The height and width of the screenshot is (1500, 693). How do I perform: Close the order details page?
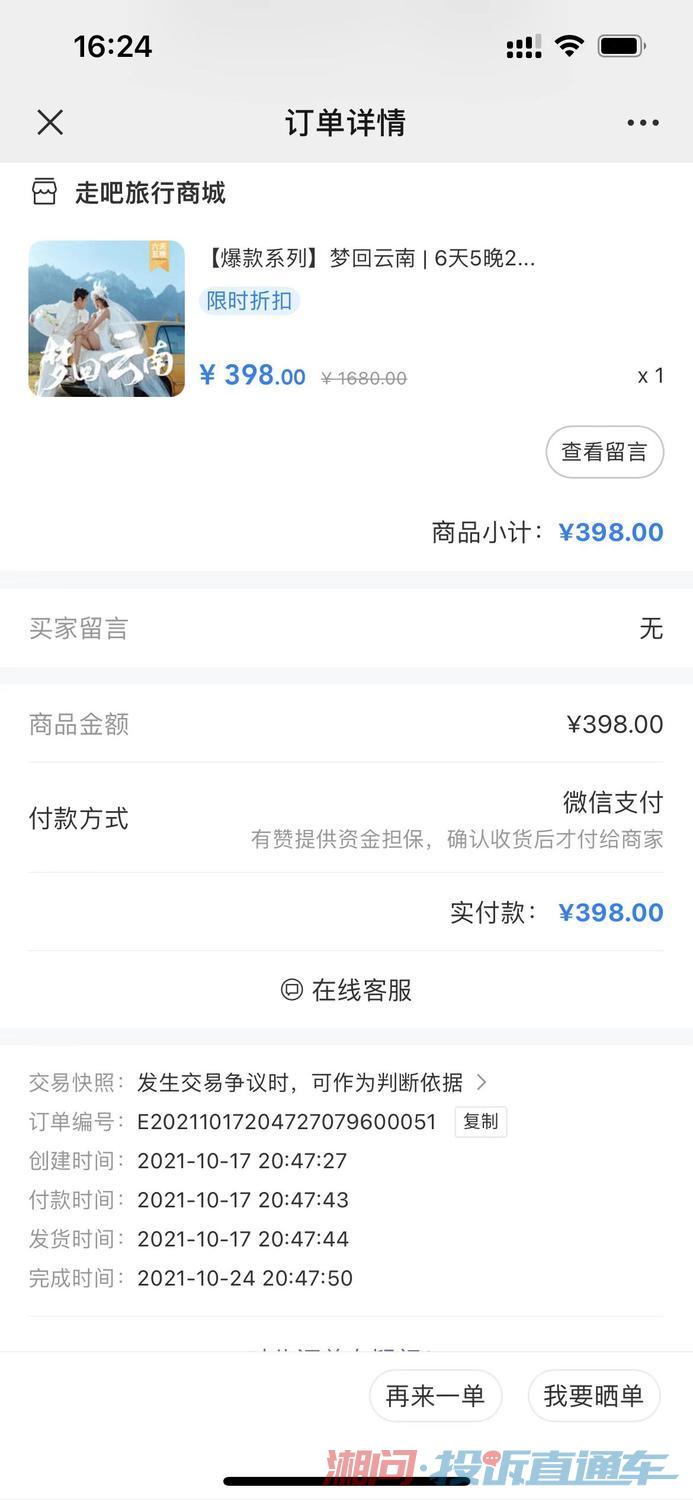[x=50, y=123]
